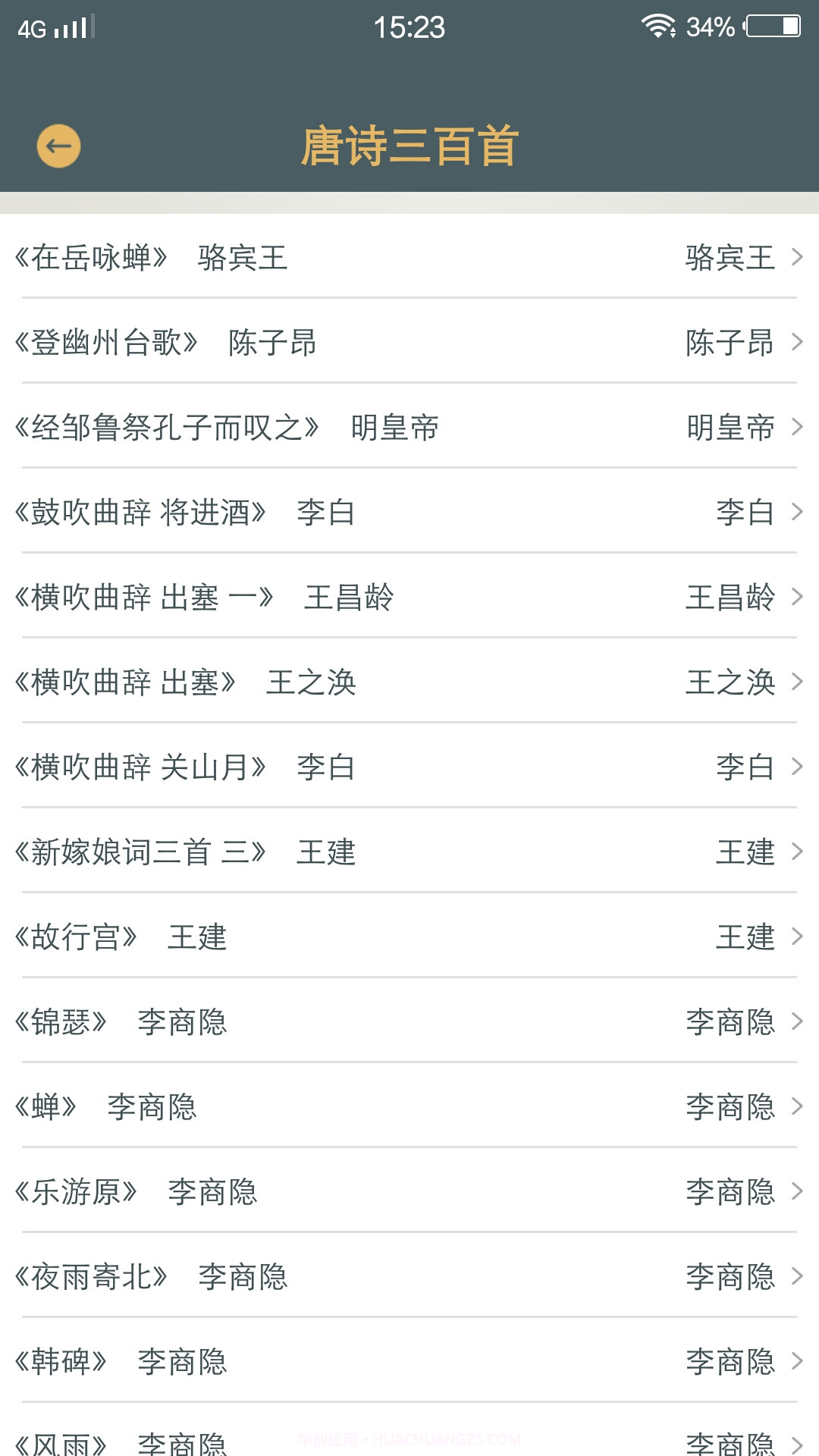819x1456 pixels.
Task: Select 《韩碑》 by 李商隐
Action: point(303,1362)
